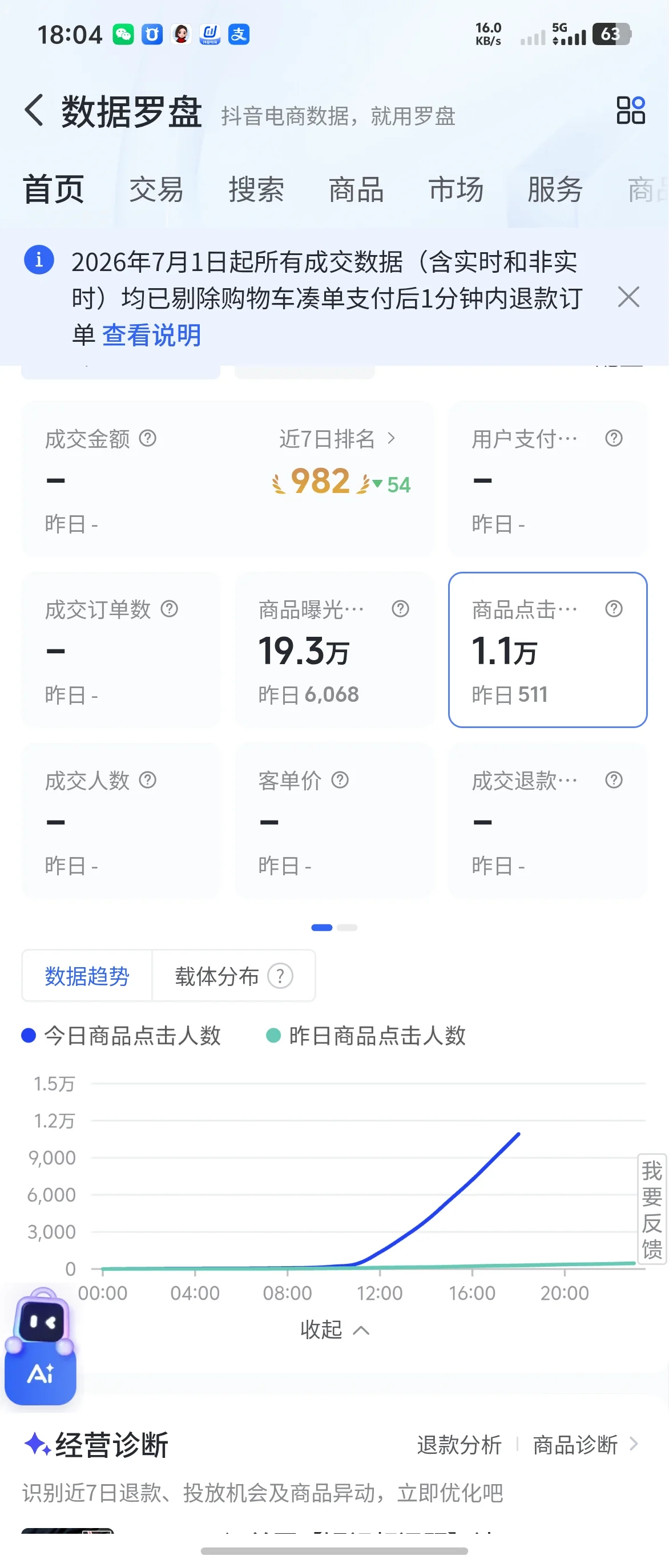Select the 成交订单数 card
This screenshot has width=669, height=1568.
tap(120, 649)
